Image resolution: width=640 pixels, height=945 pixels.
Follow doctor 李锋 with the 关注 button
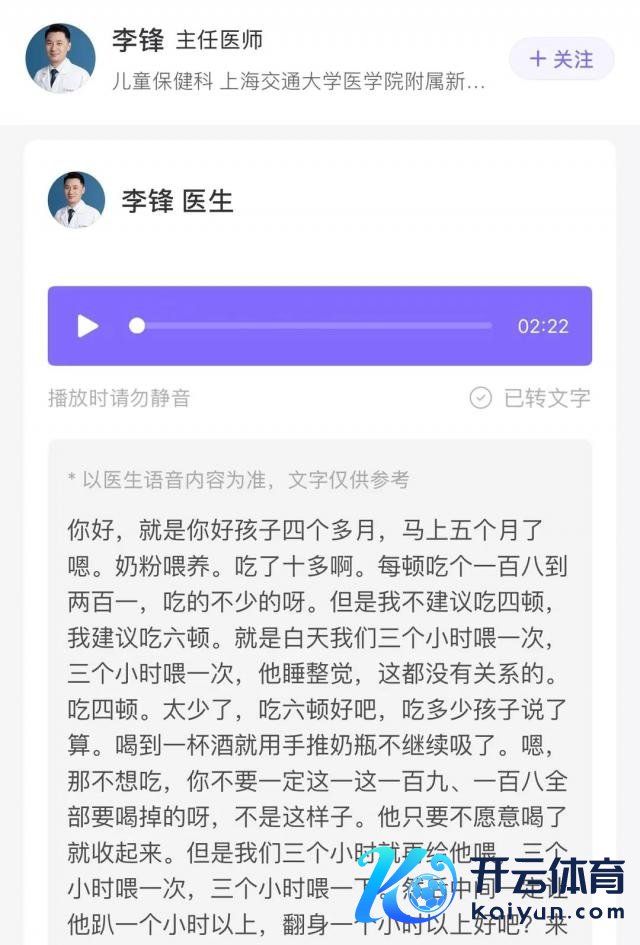[561, 59]
